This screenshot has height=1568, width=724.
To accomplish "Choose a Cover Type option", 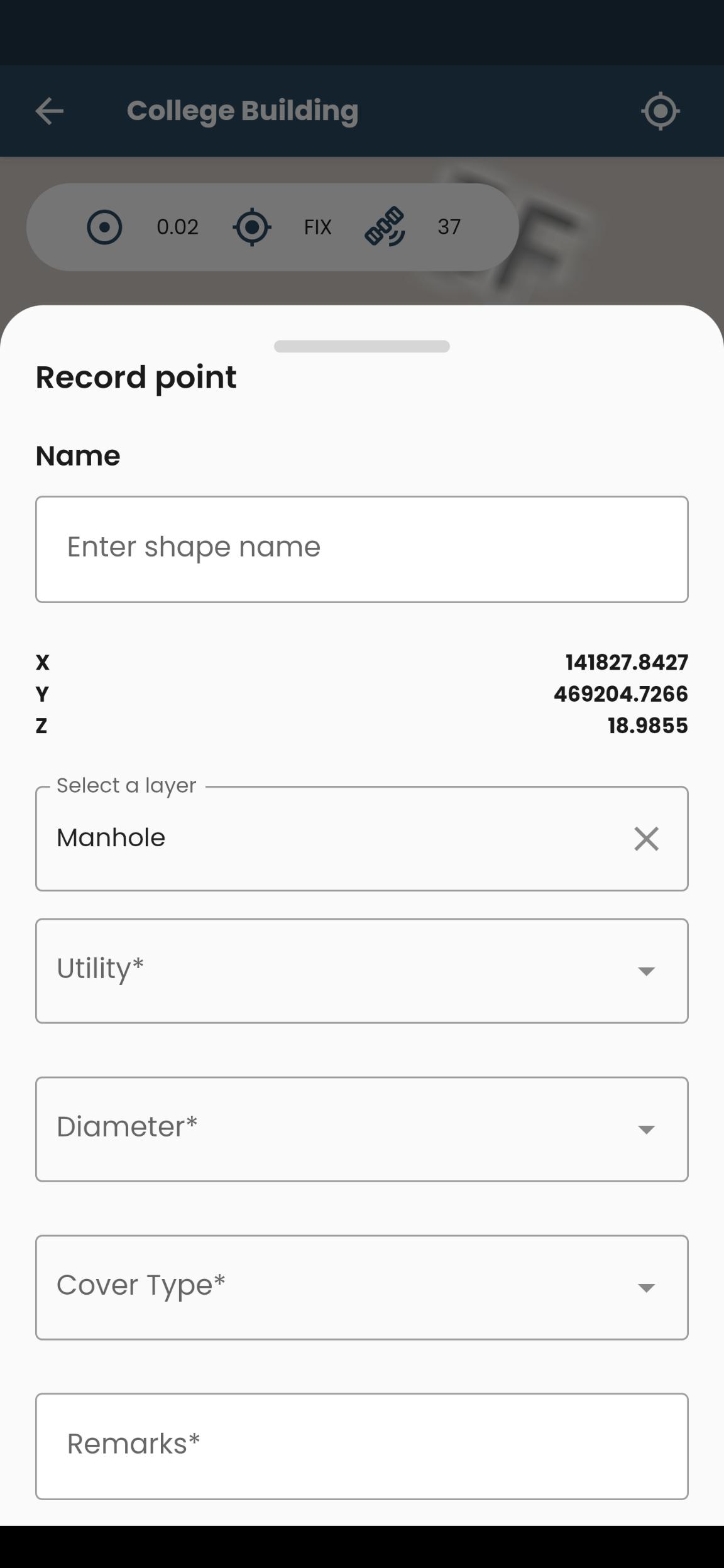I will [x=362, y=1287].
